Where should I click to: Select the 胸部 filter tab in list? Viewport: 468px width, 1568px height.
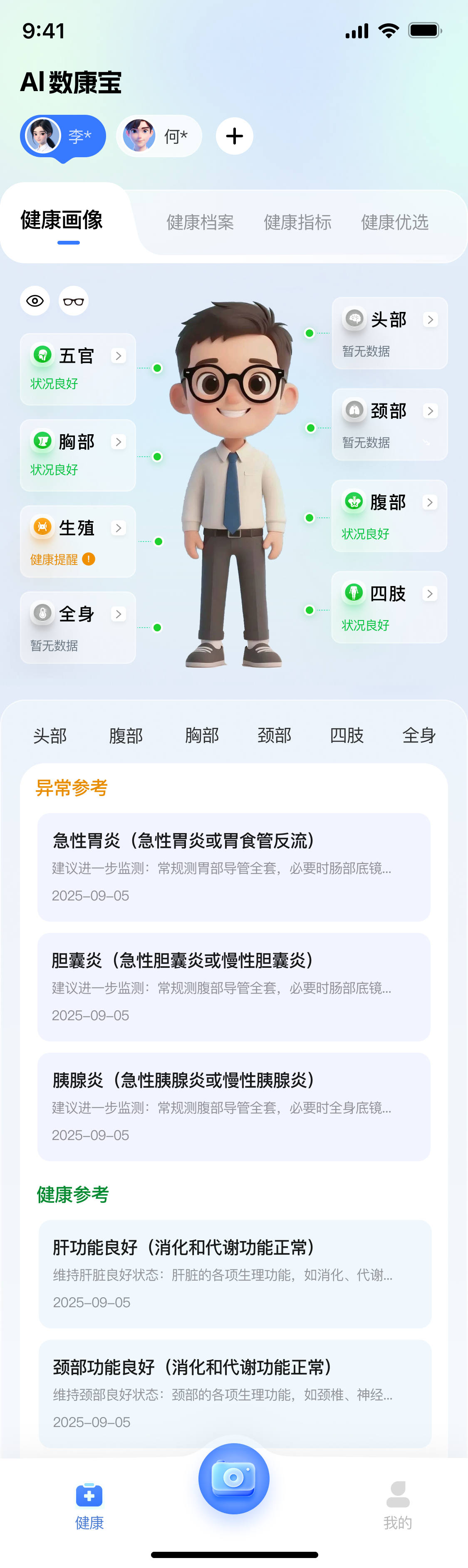click(202, 735)
